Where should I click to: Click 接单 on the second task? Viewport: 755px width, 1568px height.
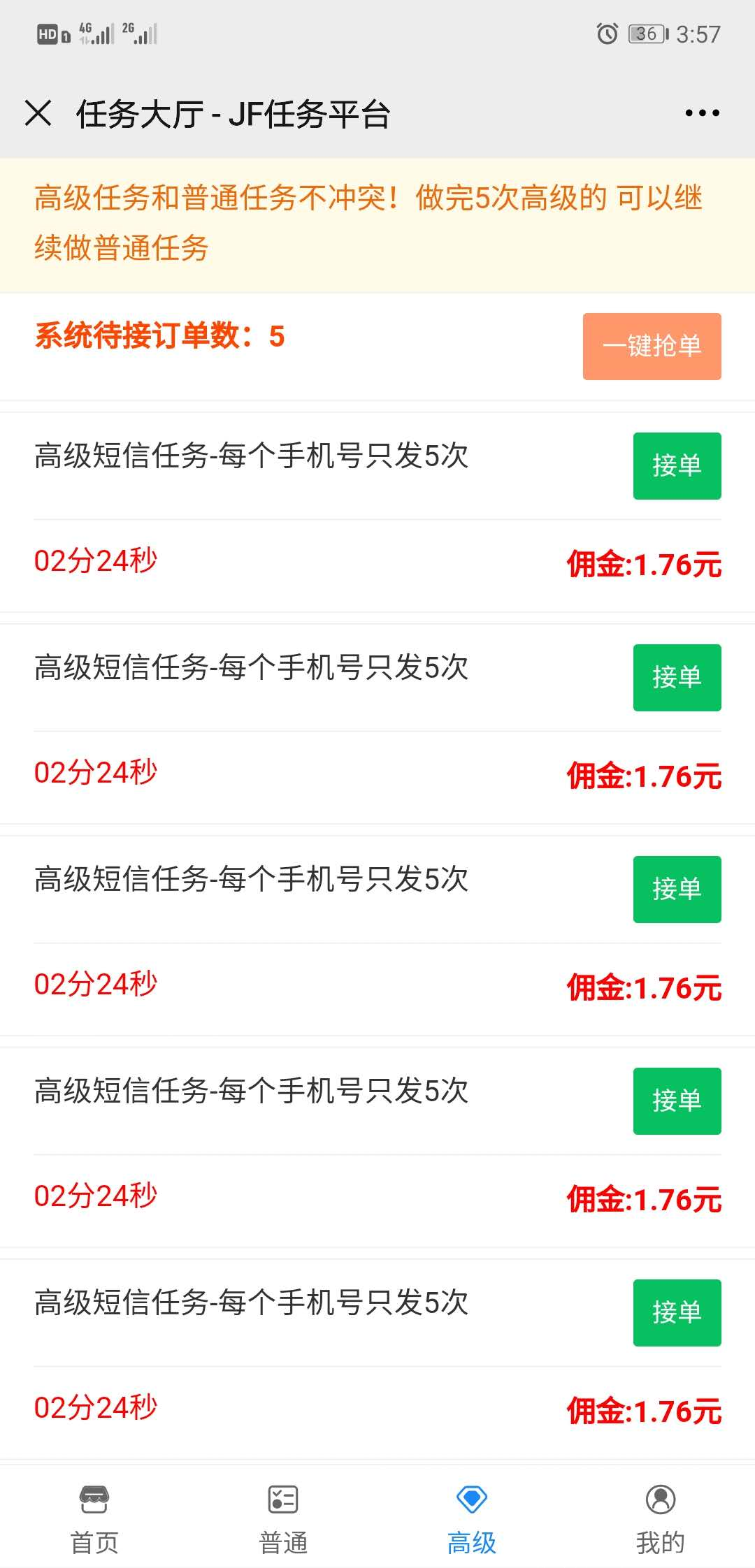coord(676,678)
